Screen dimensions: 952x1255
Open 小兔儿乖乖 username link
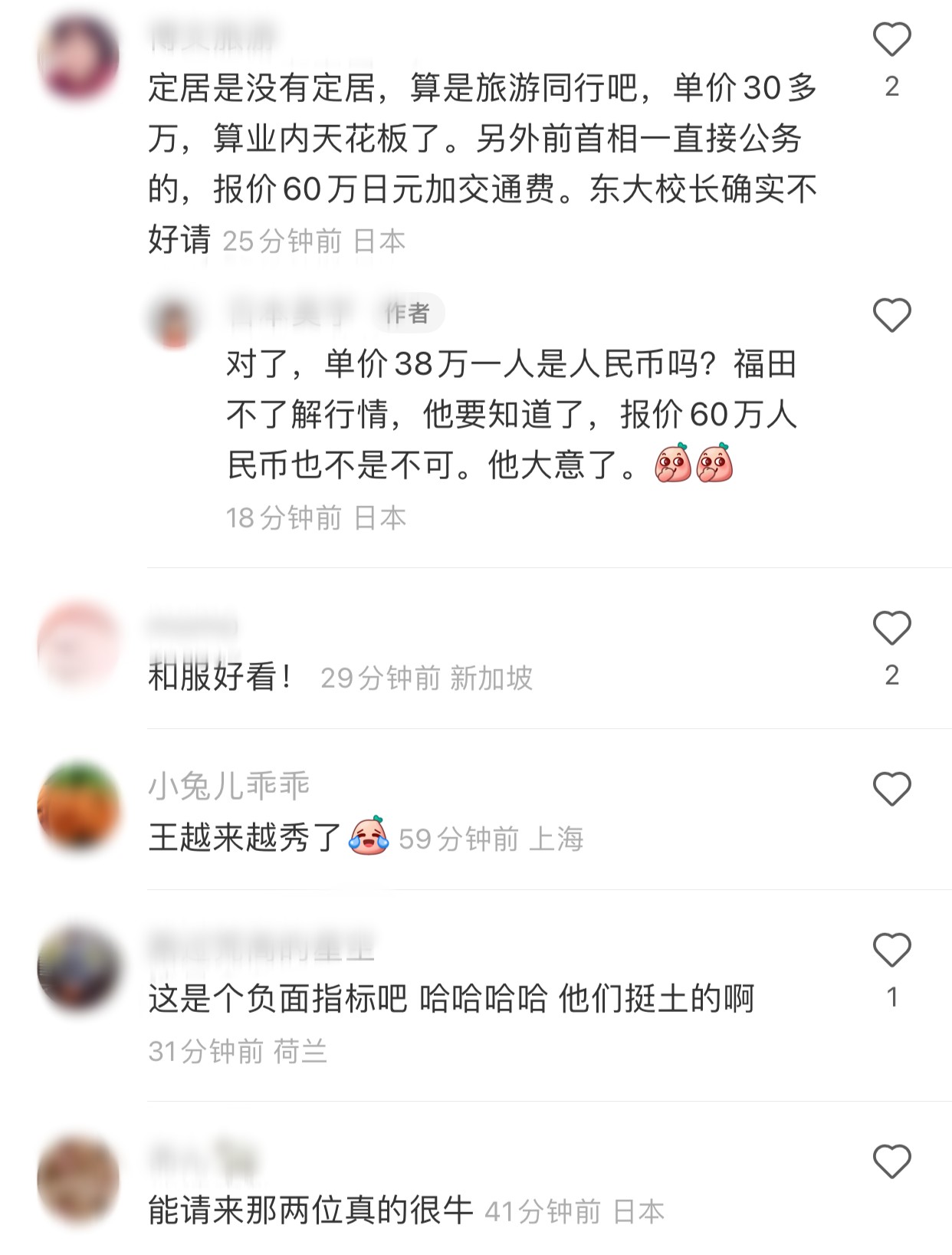[228, 785]
